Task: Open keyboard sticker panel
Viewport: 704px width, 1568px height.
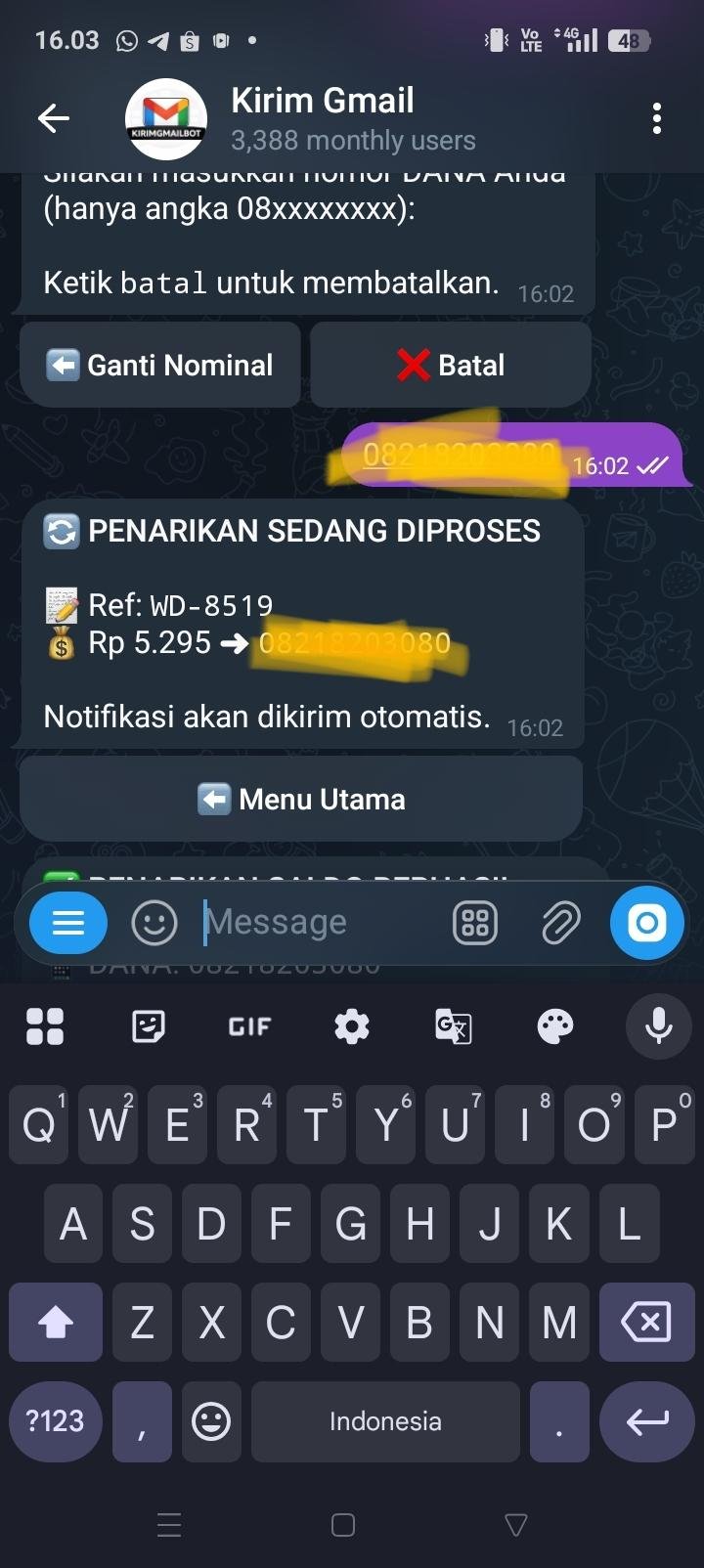Action: click(x=148, y=1026)
